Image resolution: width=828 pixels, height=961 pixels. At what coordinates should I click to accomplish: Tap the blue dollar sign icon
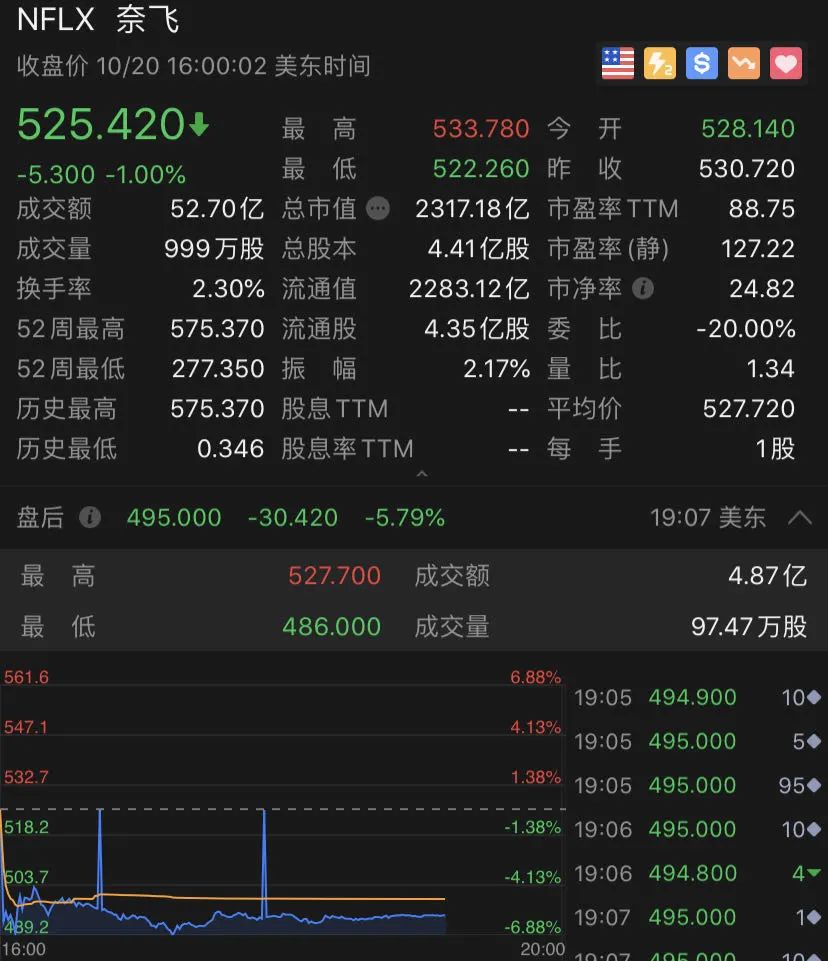(x=702, y=64)
